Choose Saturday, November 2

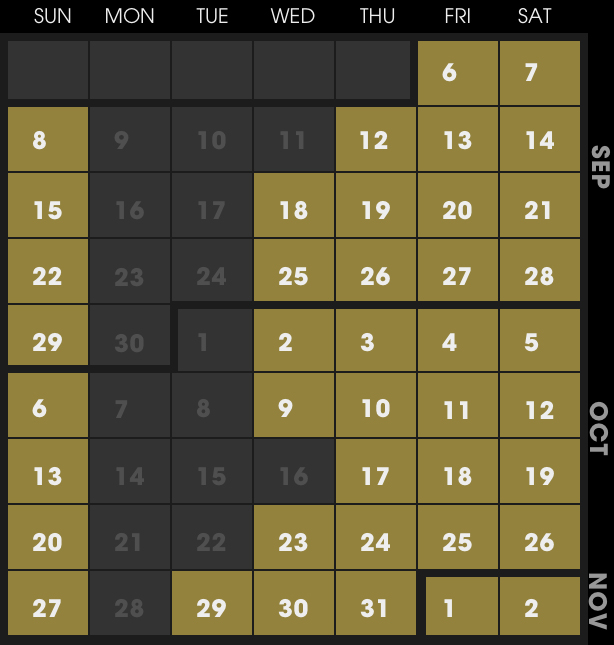pyautogui.click(x=539, y=606)
